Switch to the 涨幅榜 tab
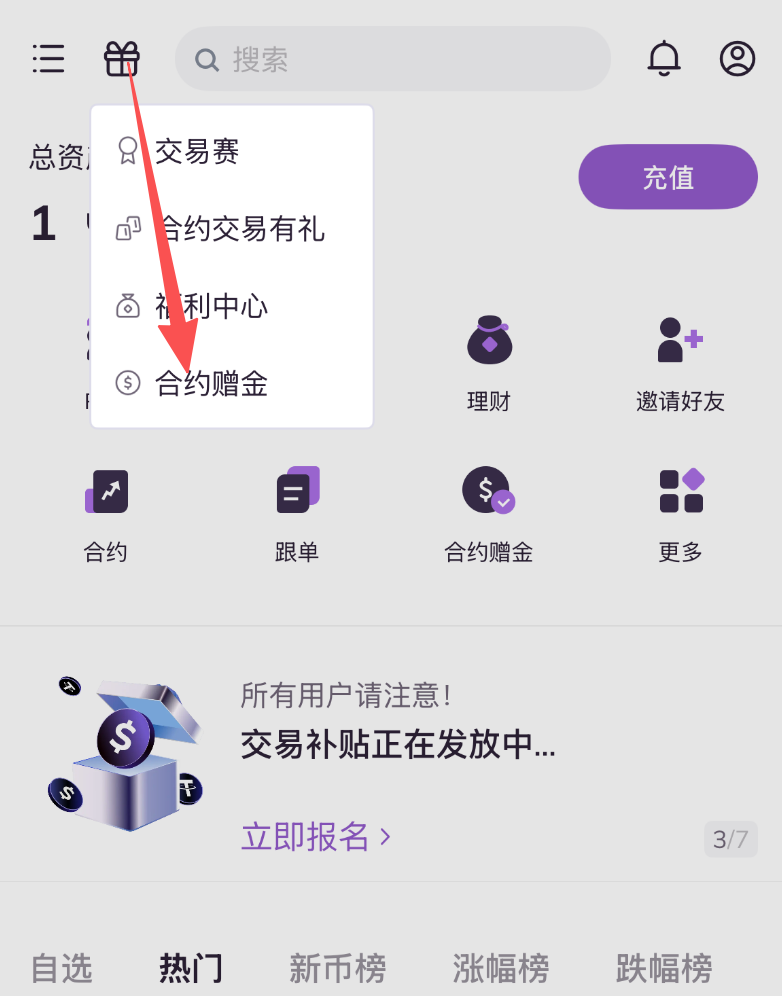Screen dimensions: 782x996 click(x=501, y=968)
